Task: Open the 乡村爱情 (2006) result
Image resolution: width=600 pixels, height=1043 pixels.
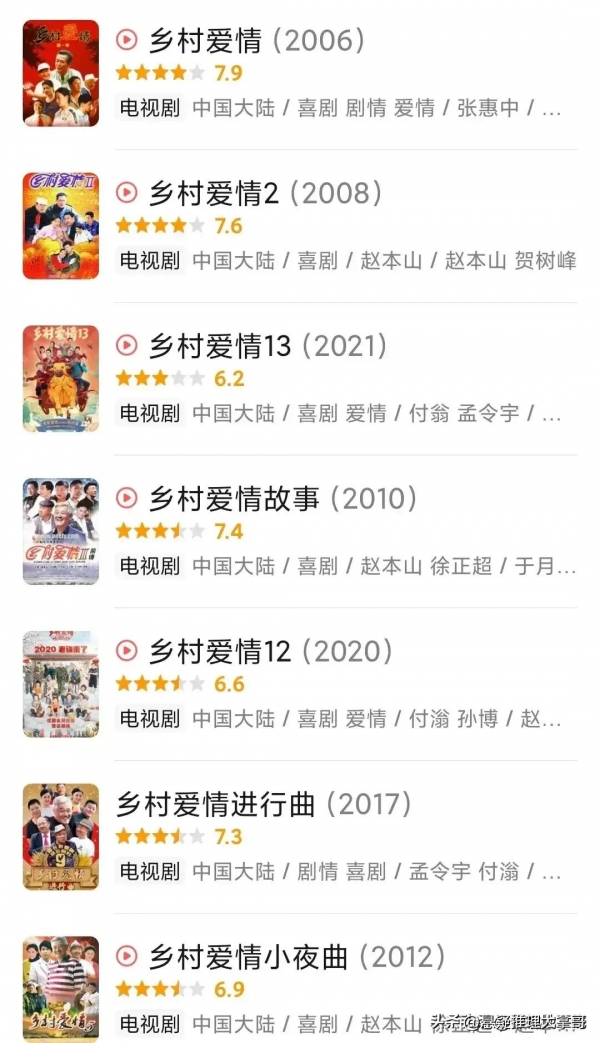Action: tap(256, 41)
